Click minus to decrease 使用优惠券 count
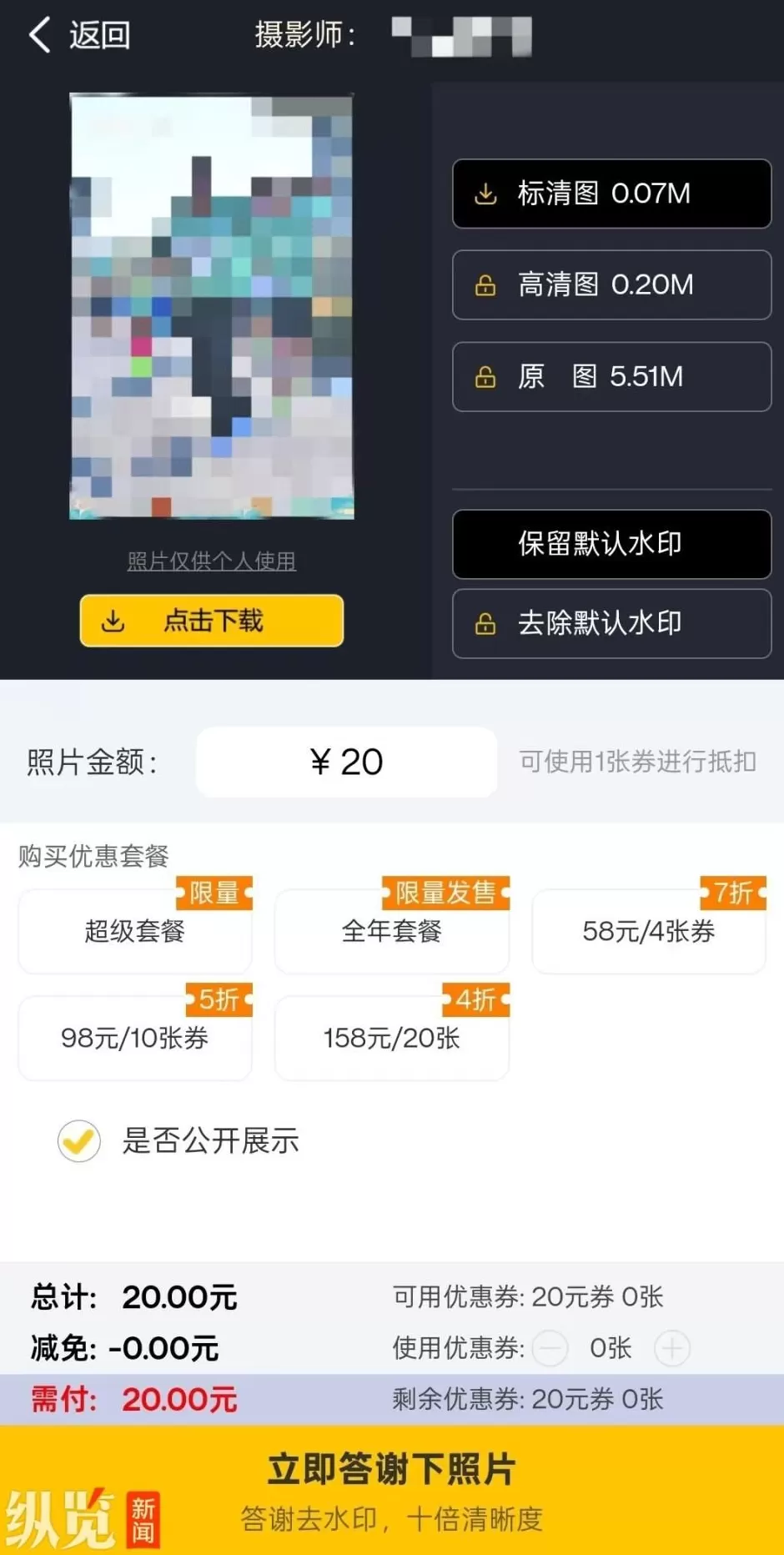 pos(550,1348)
